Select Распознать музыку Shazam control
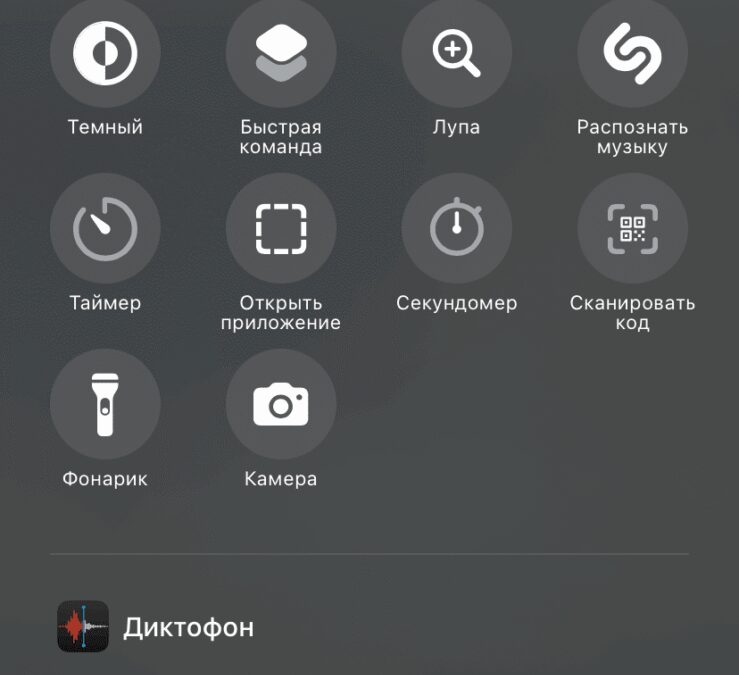 coord(632,52)
